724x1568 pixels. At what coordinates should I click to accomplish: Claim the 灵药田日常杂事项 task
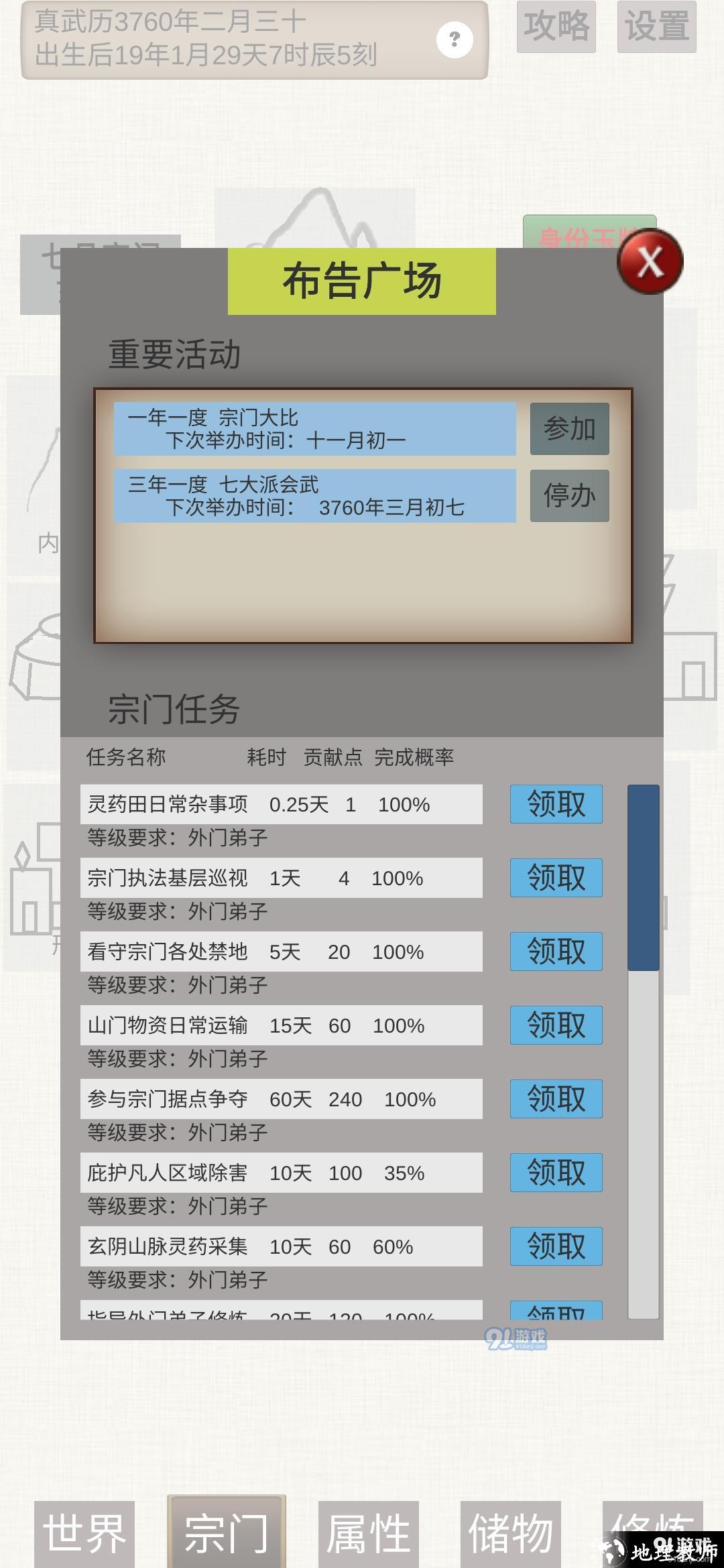pos(556,804)
